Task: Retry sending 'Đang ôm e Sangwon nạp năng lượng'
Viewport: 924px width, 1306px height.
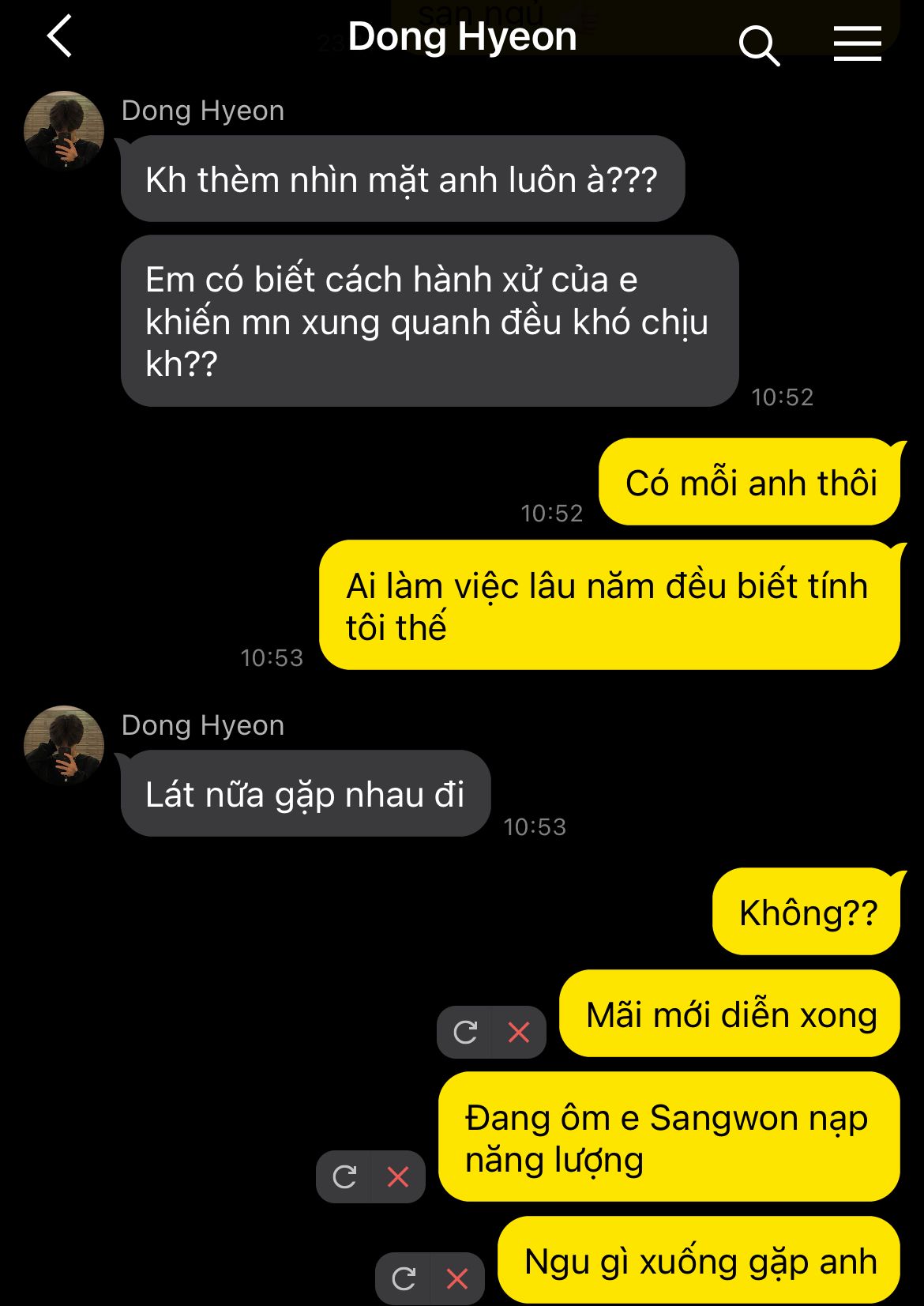Action: pos(344,1177)
